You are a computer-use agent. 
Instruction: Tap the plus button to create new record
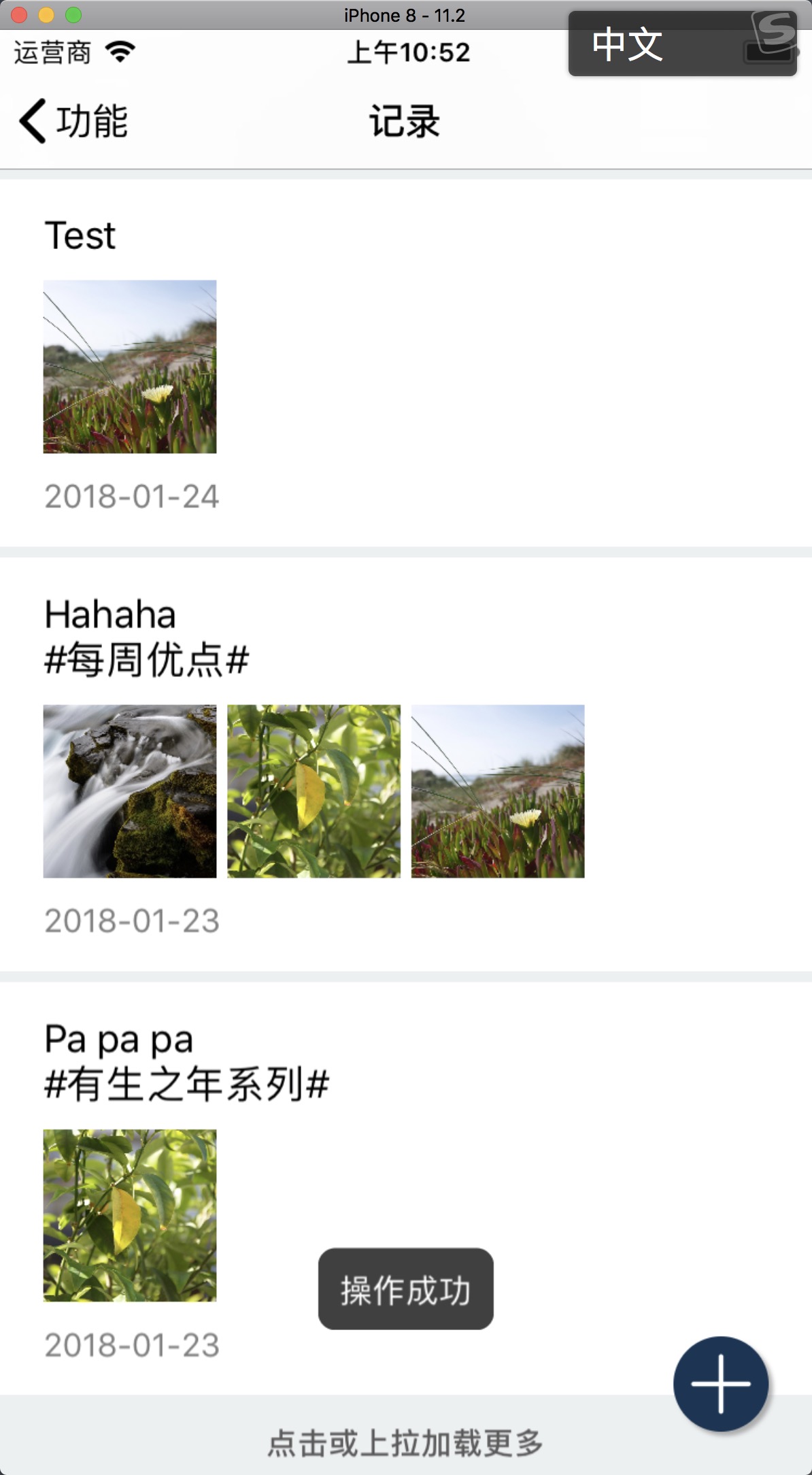(720, 1386)
